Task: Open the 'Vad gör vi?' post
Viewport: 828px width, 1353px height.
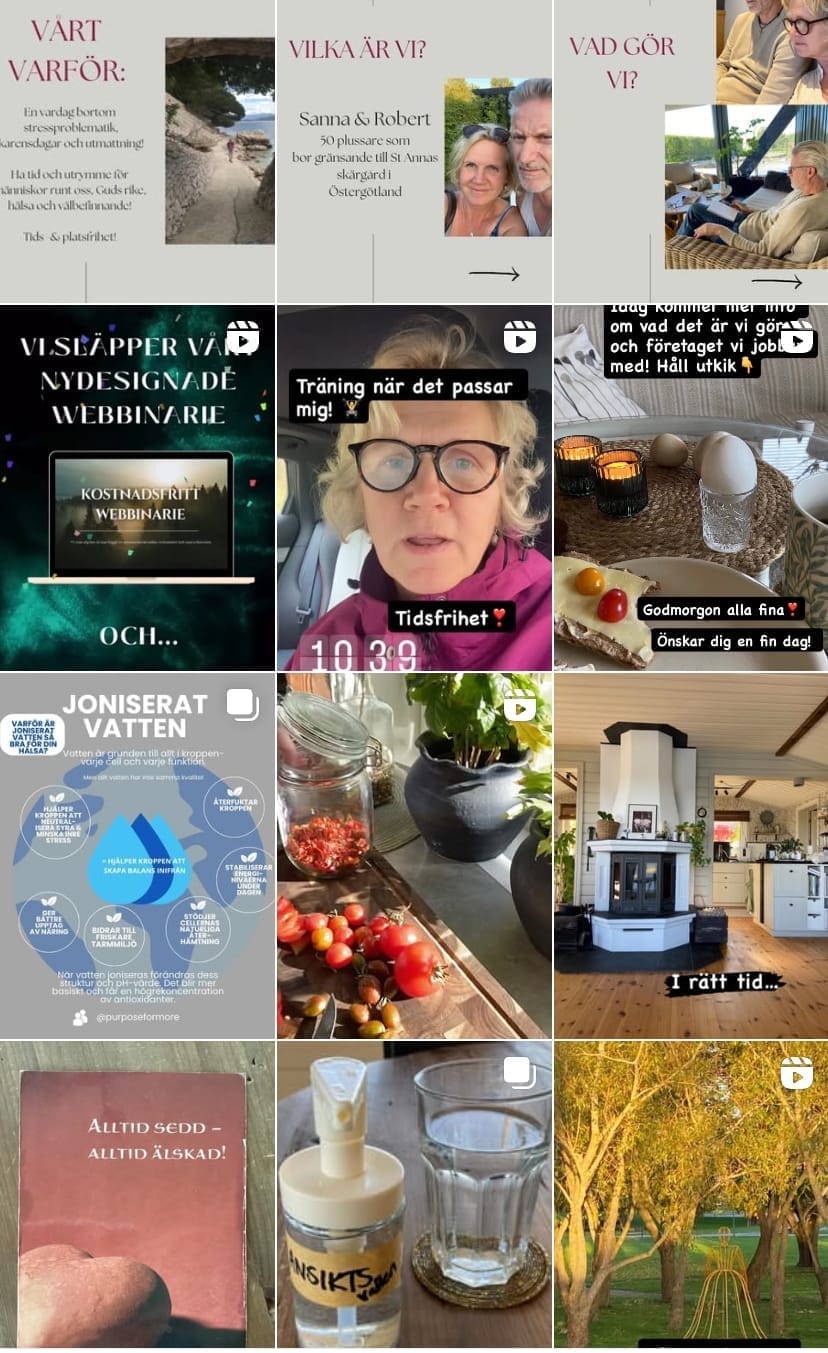Action: (691, 151)
